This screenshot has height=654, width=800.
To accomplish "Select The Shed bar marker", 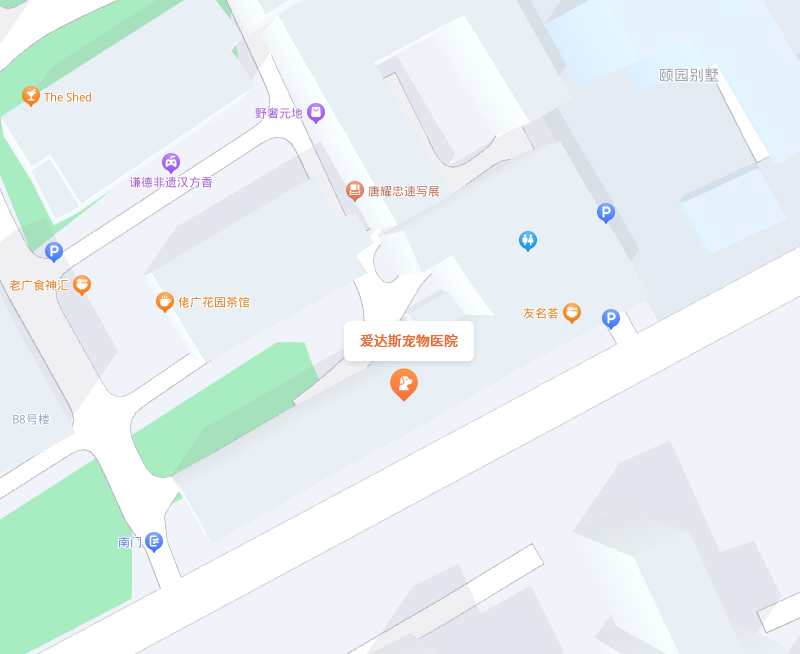I will click(31, 96).
